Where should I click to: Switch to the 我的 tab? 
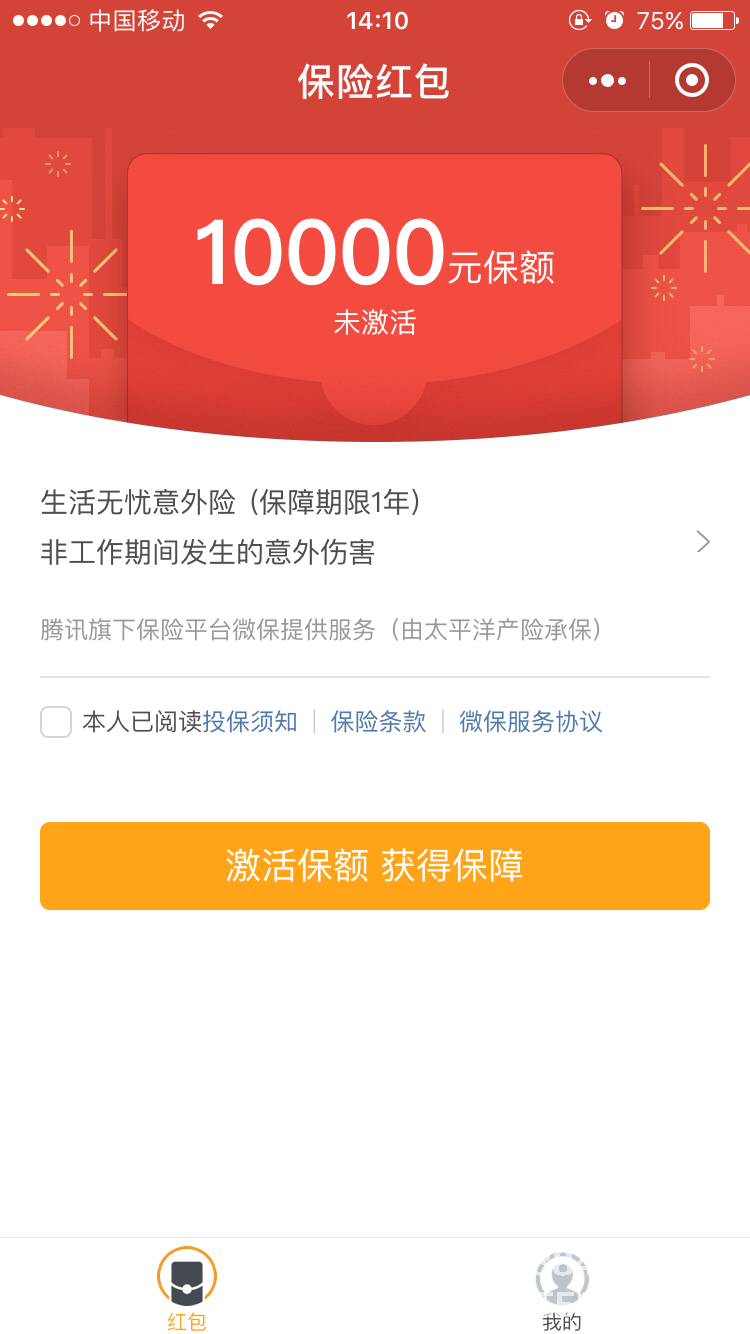pos(562,1290)
